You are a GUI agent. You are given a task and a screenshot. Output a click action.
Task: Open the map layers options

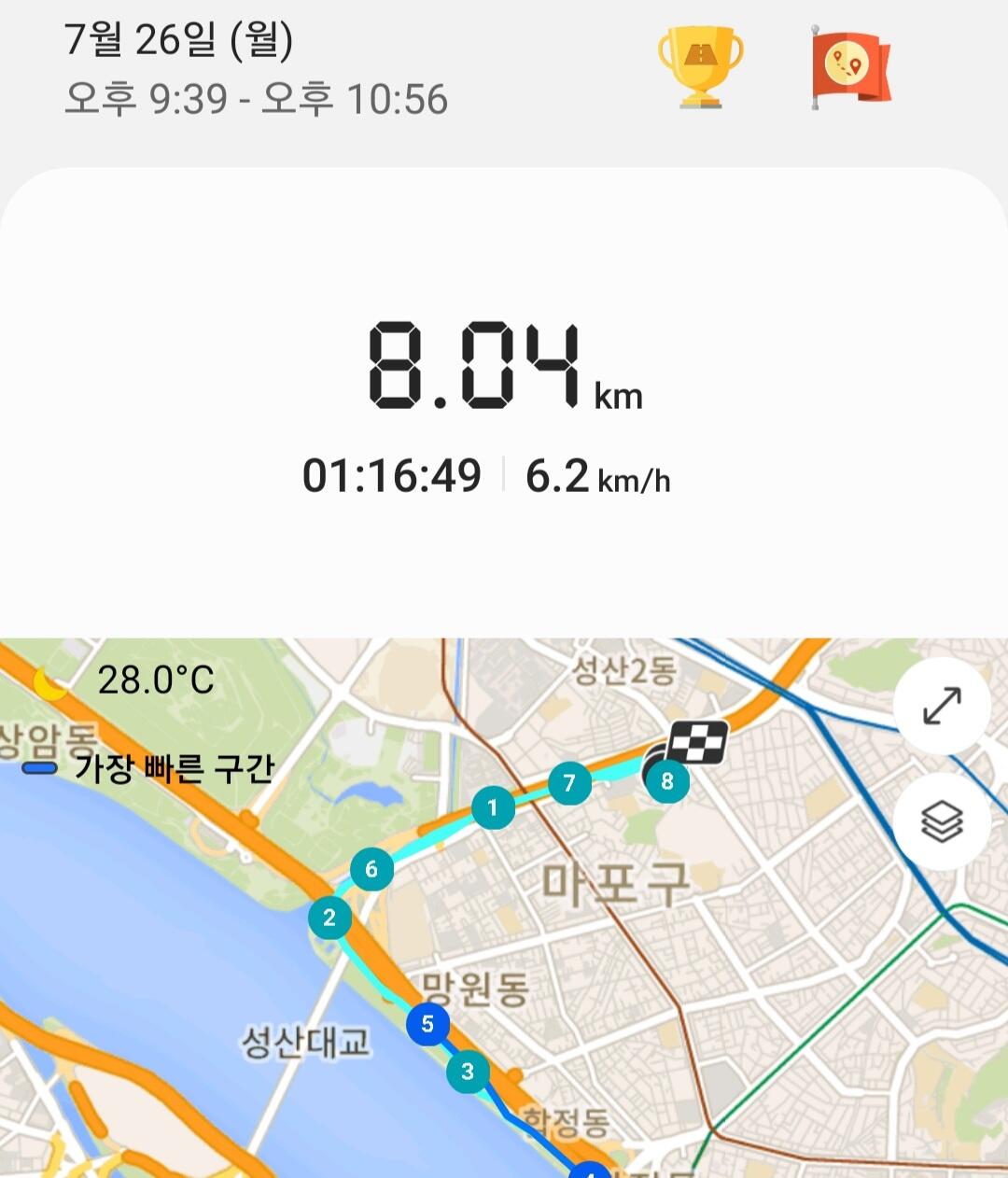(x=941, y=821)
